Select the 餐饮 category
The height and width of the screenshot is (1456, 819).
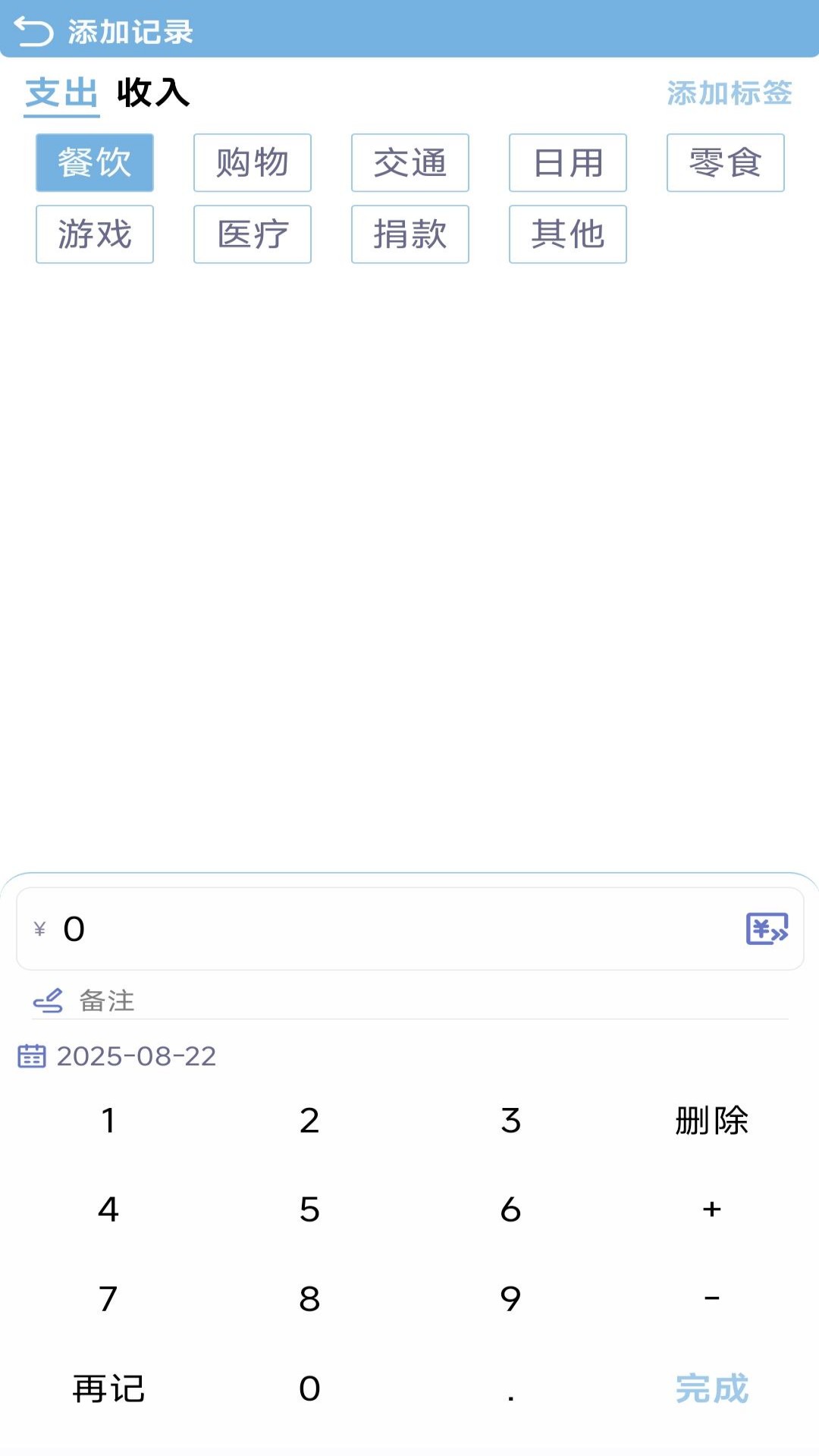click(x=94, y=162)
